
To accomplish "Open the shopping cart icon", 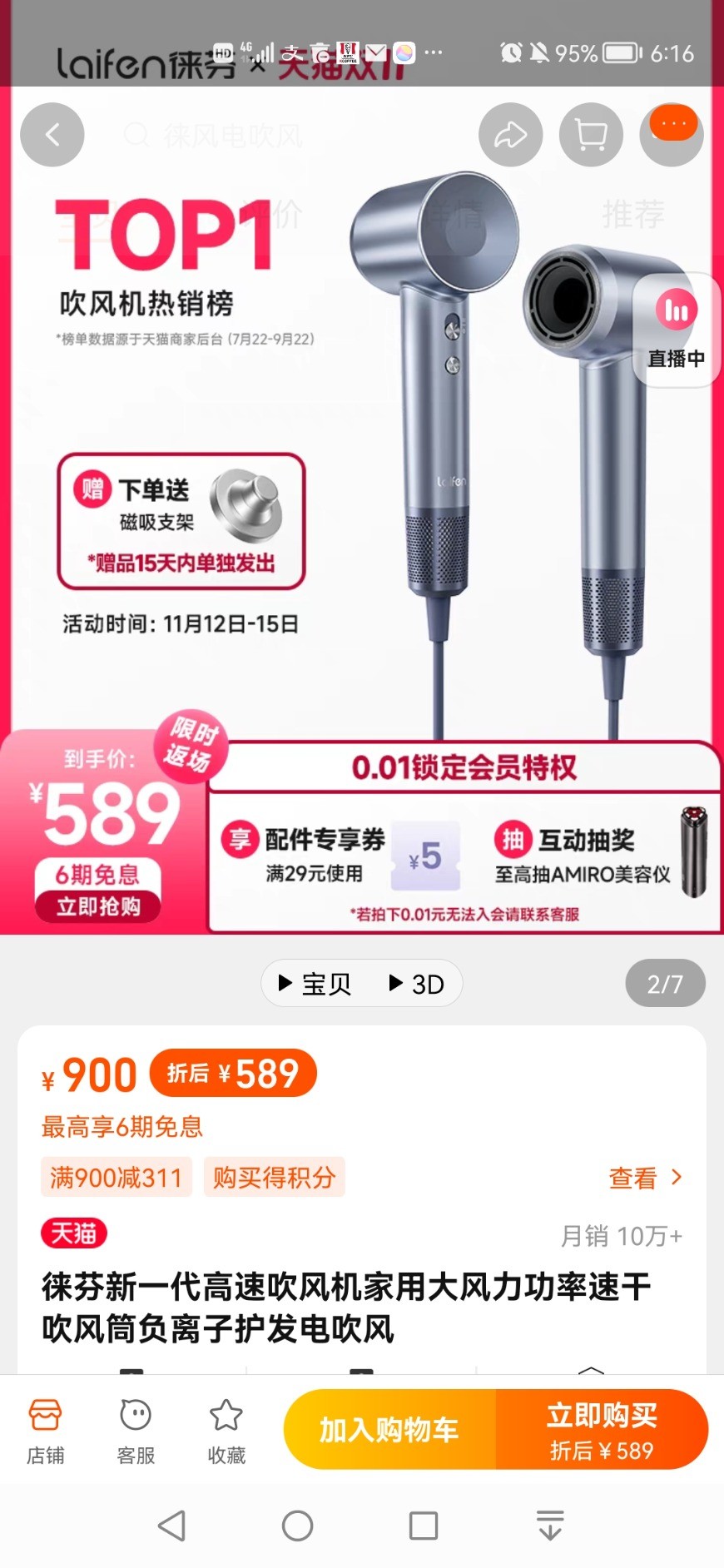I will pos(591,135).
